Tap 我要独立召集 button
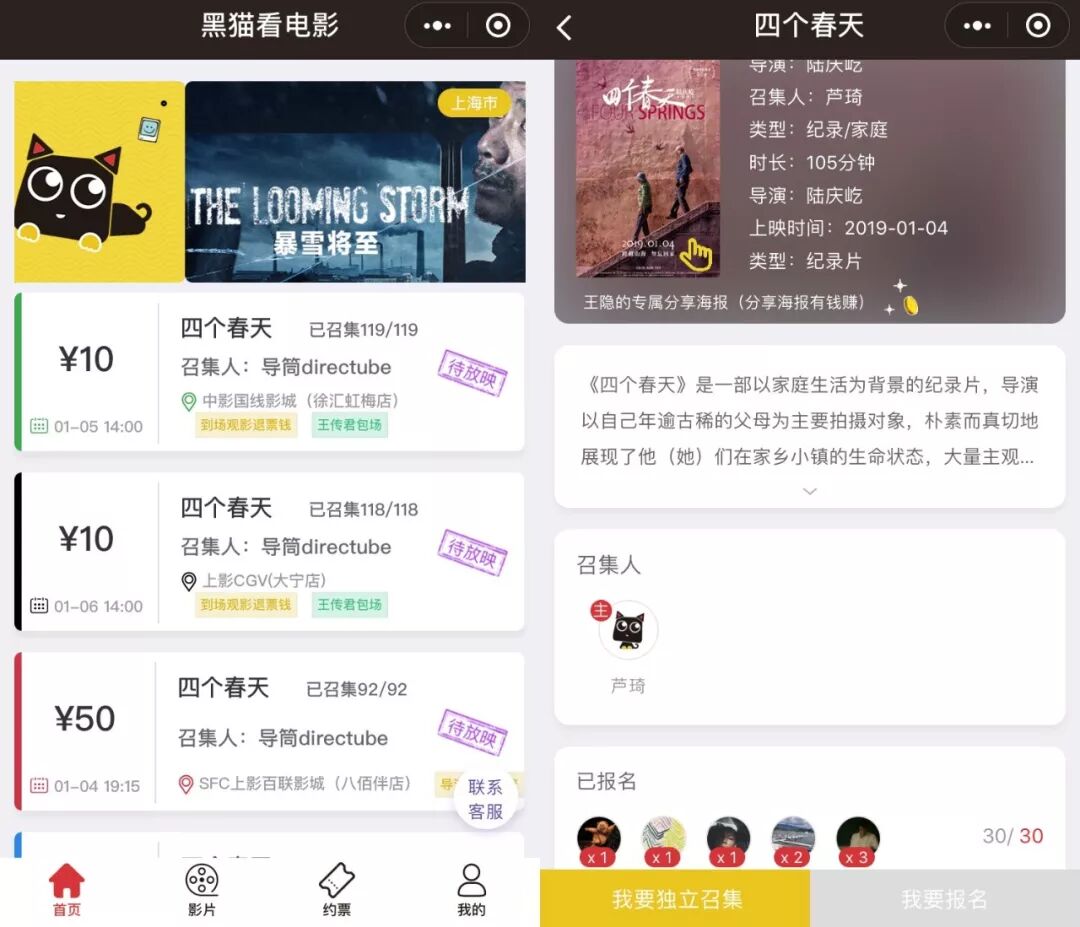1080x927 pixels. [676, 898]
